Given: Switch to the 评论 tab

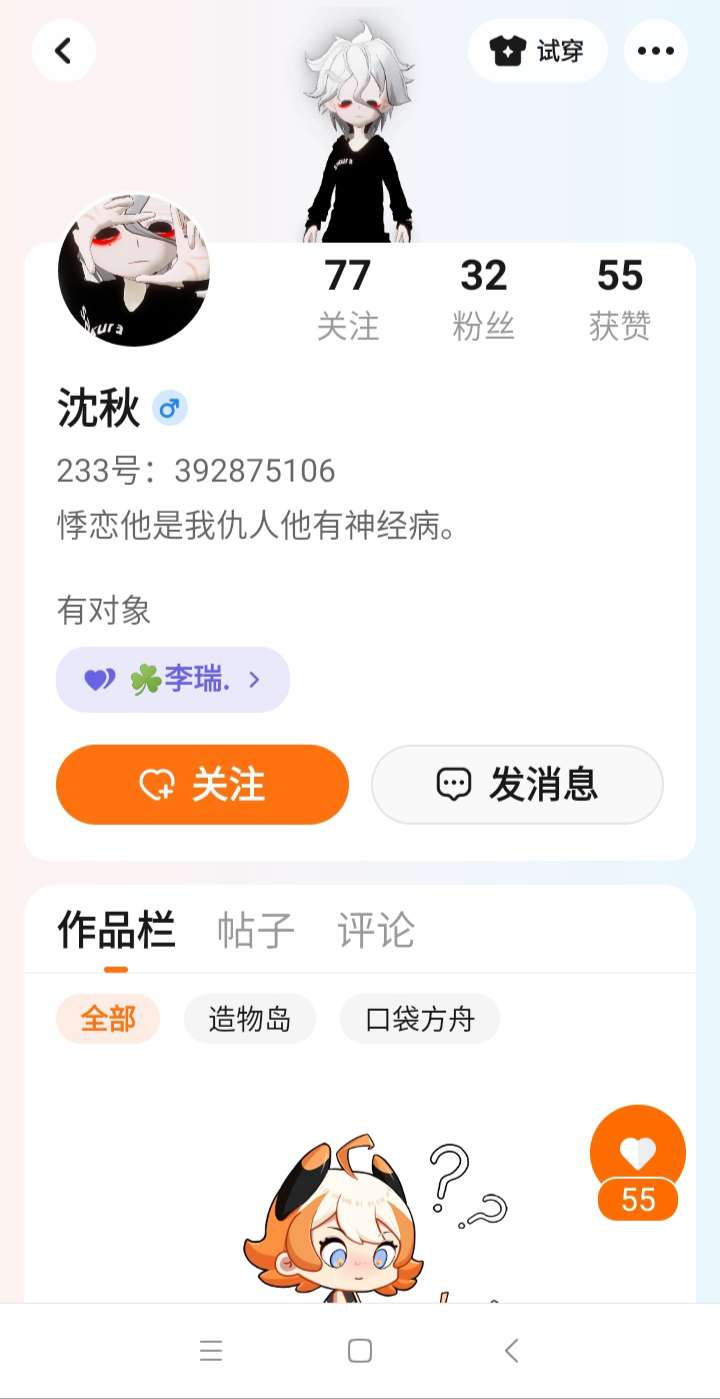Looking at the screenshot, I should tap(376, 931).
